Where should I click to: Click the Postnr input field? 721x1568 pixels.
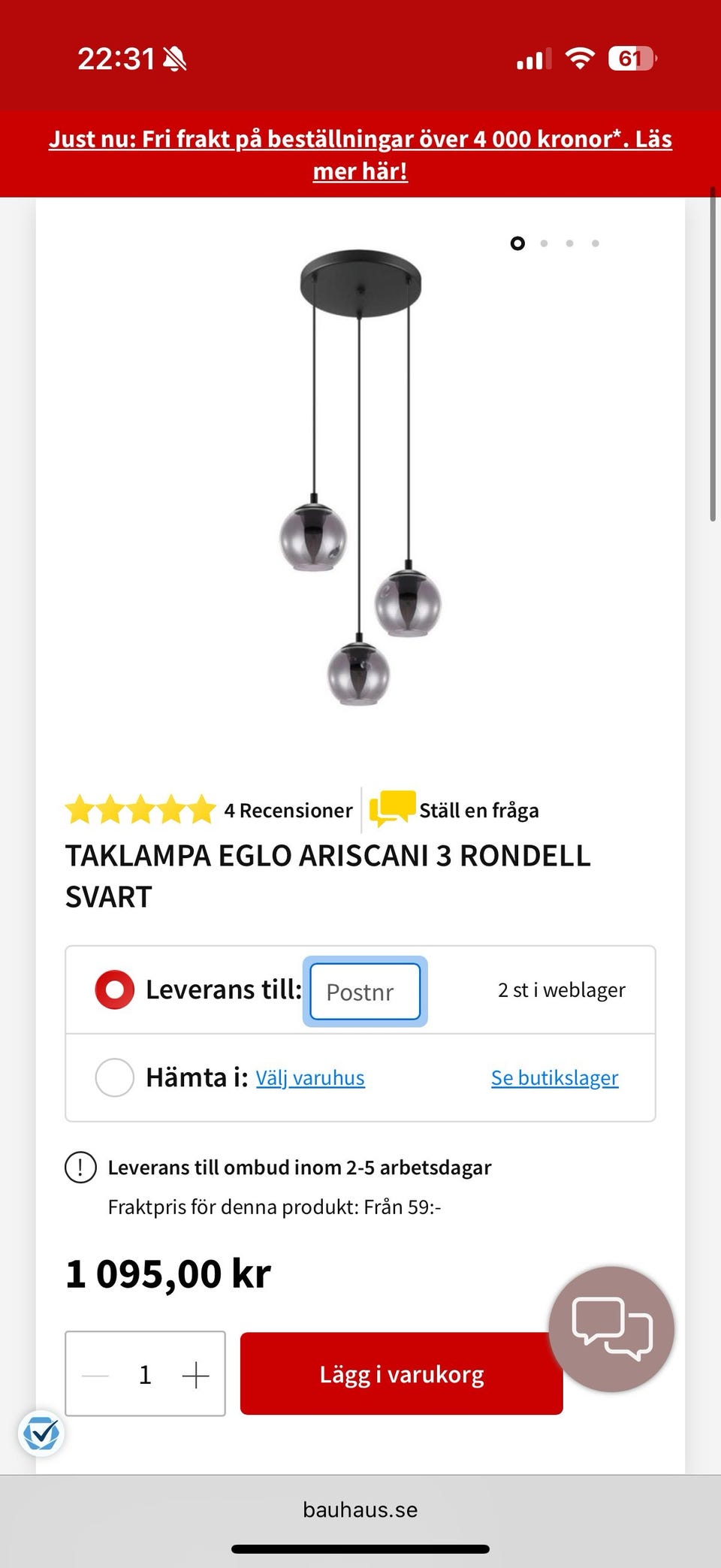tap(365, 992)
